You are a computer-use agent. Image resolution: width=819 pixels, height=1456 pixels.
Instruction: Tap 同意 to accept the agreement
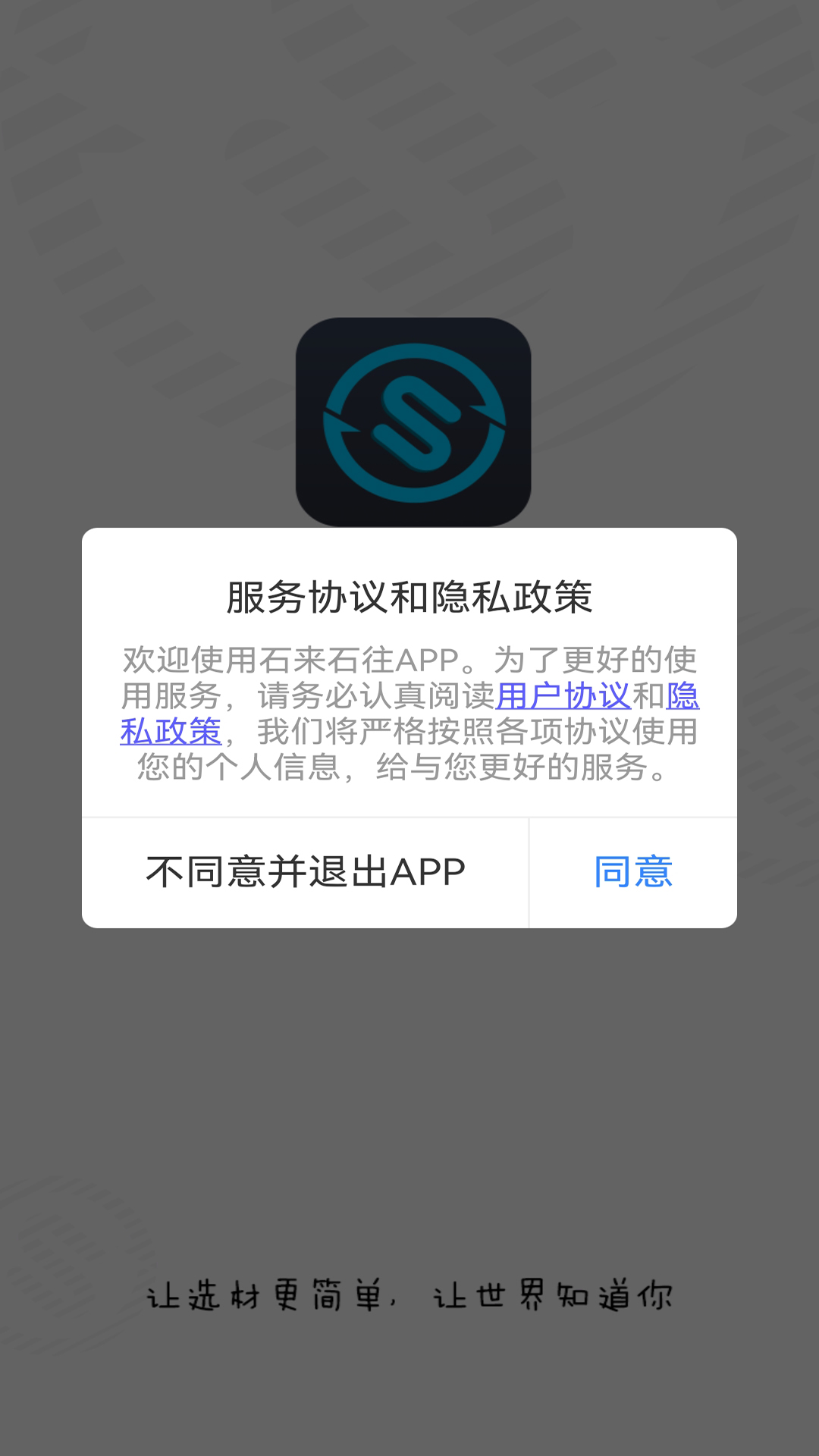tap(633, 872)
